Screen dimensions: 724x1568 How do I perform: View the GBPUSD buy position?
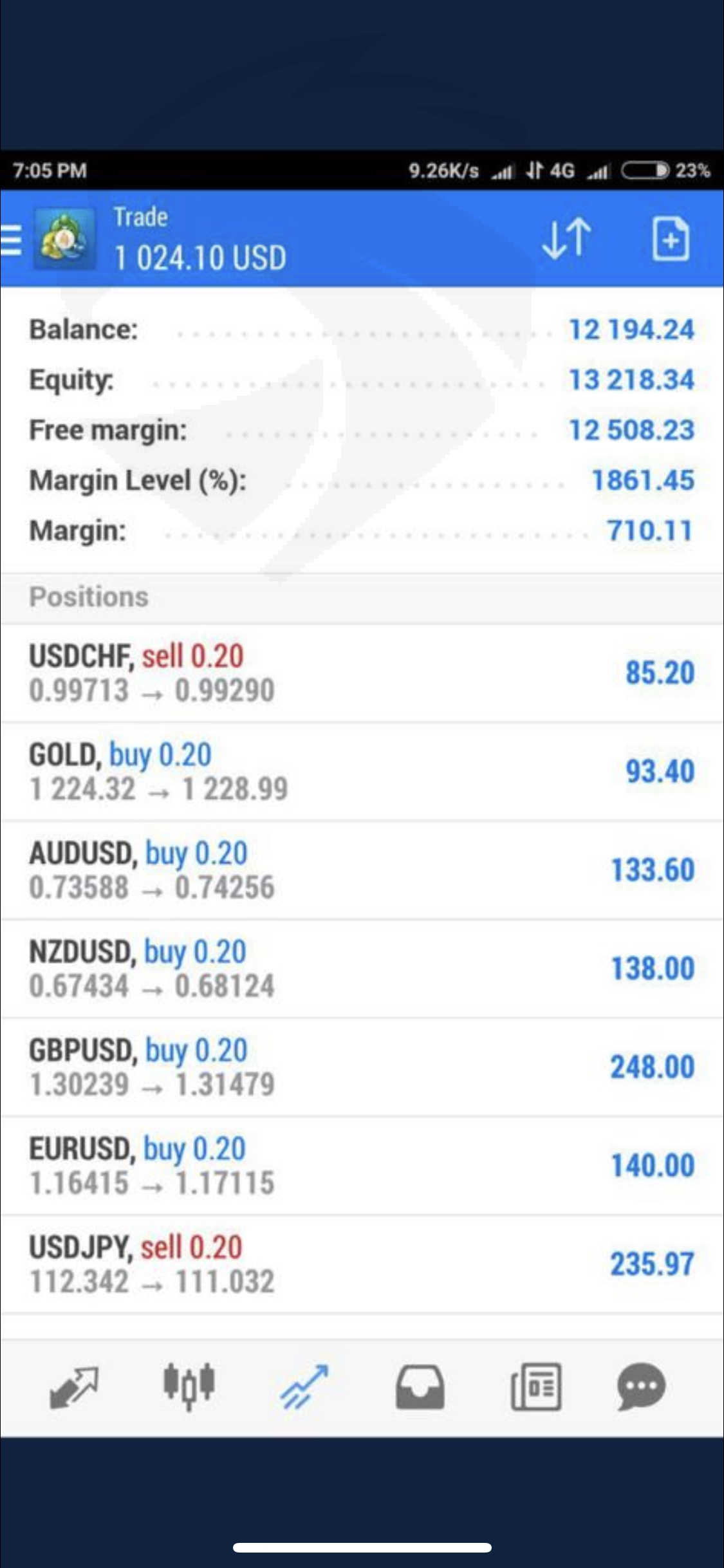[x=360, y=1067]
